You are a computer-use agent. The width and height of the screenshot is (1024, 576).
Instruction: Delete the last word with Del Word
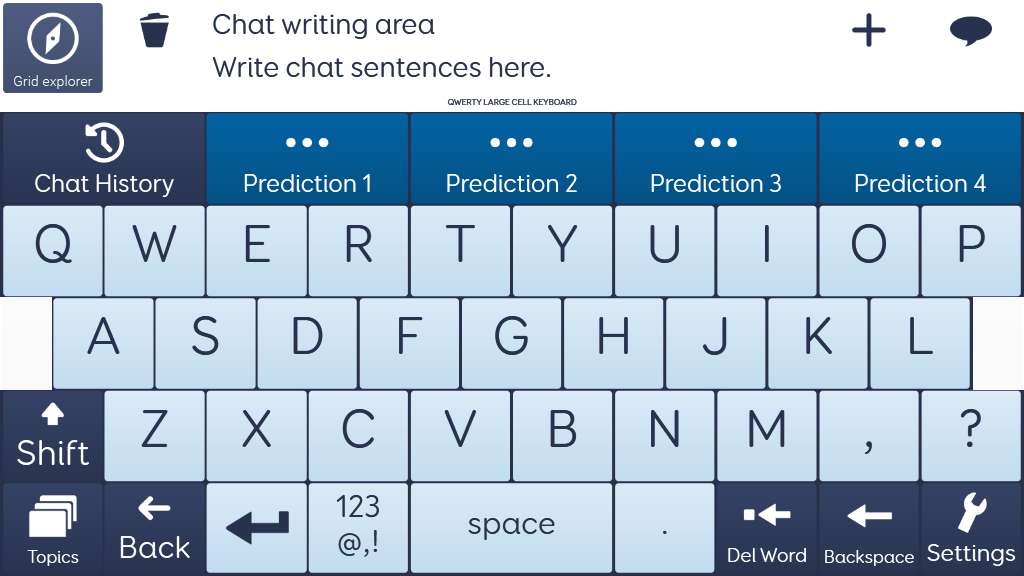tap(767, 529)
